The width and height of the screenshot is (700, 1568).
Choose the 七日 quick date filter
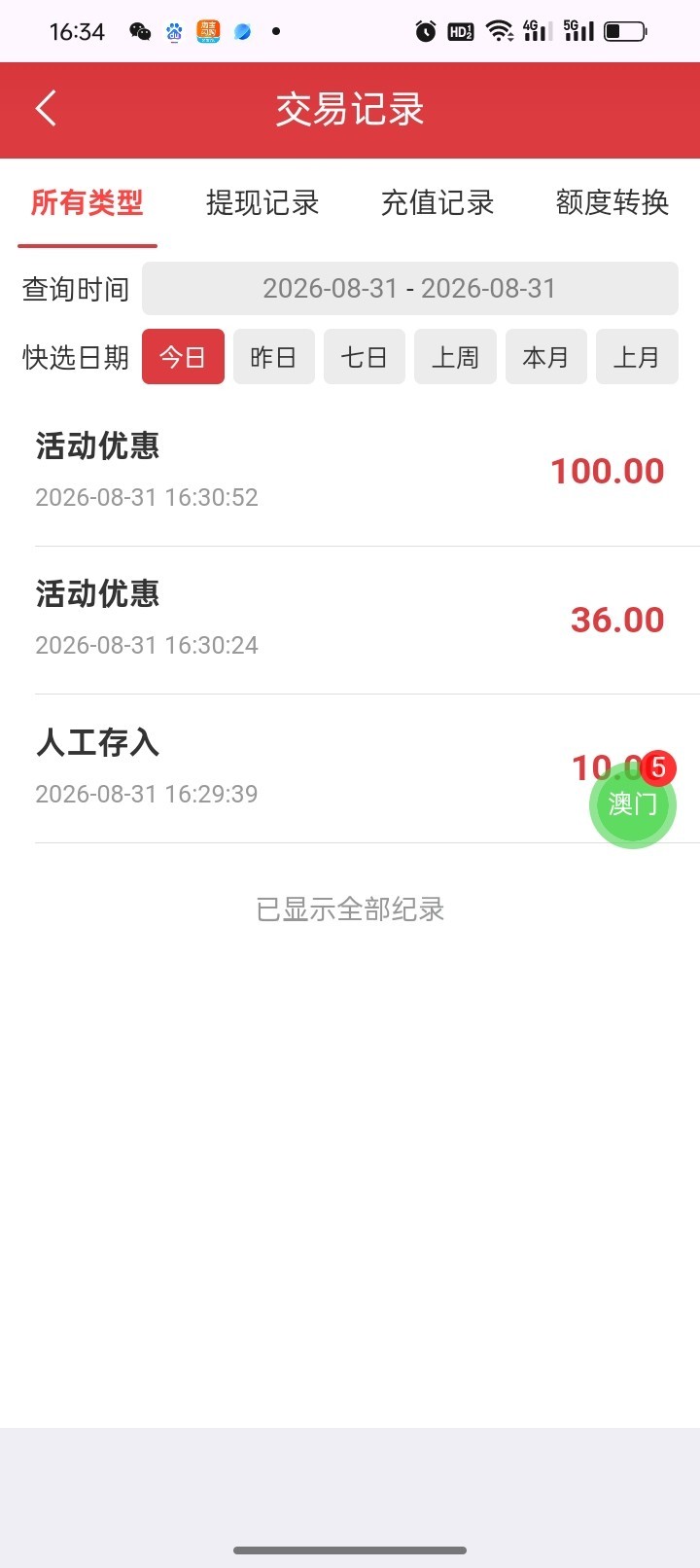tap(365, 357)
